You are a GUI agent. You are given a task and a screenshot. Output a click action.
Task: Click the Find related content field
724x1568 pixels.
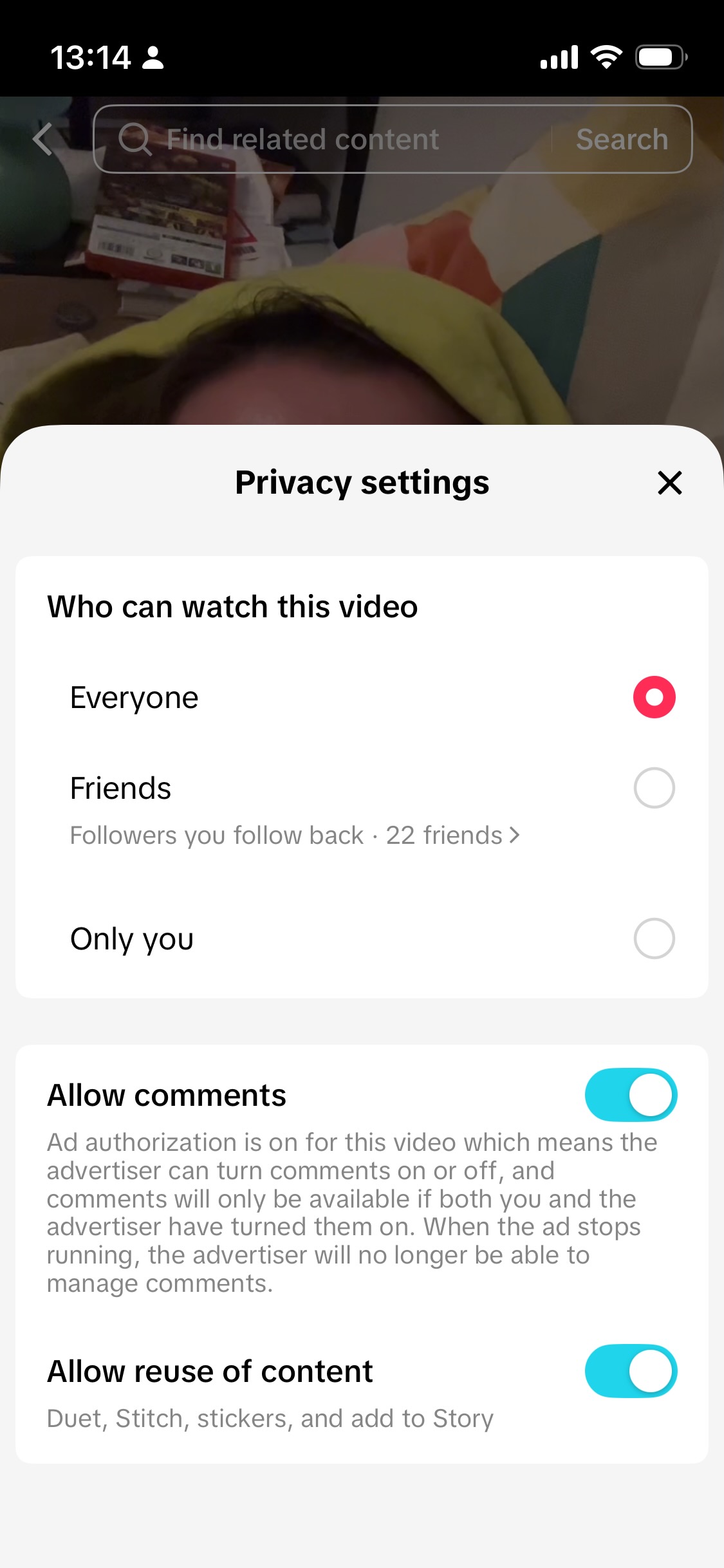302,138
